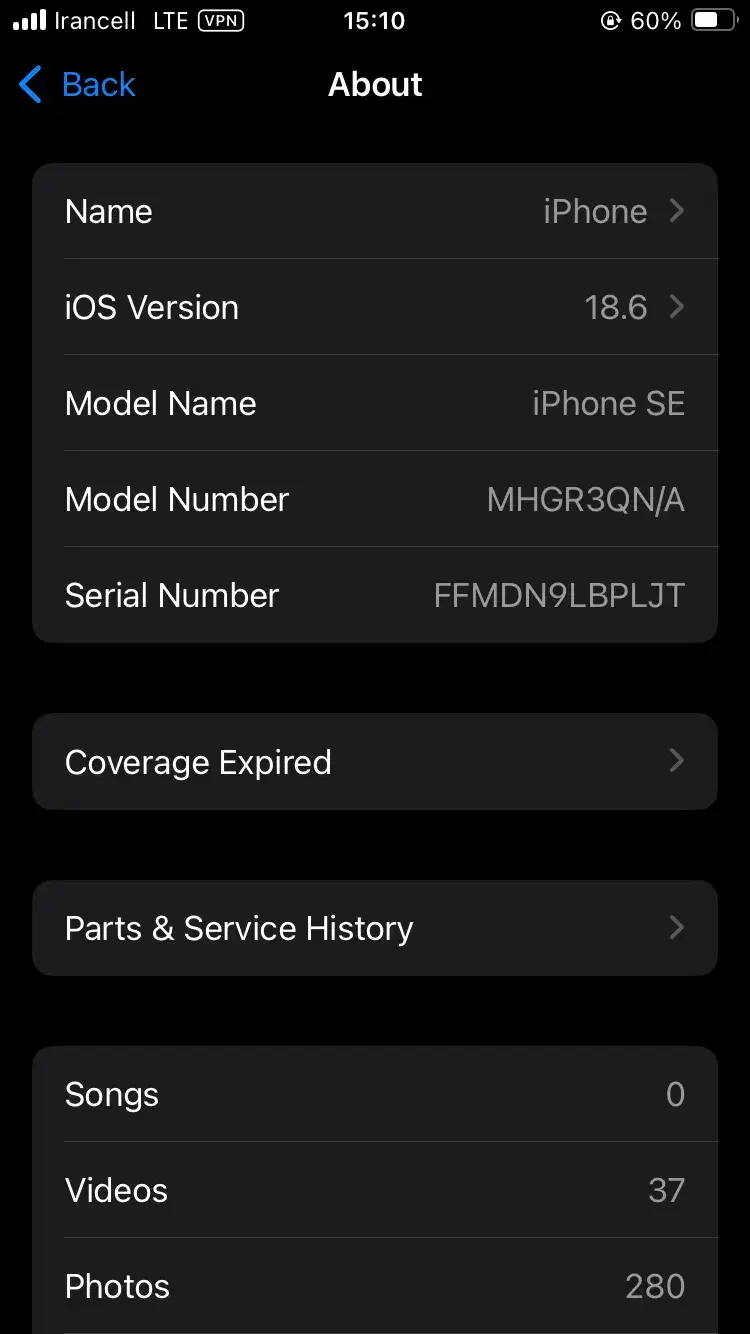The width and height of the screenshot is (750, 1334).
Task: Open the Name row to rename the device
Action: click(x=374, y=212)
